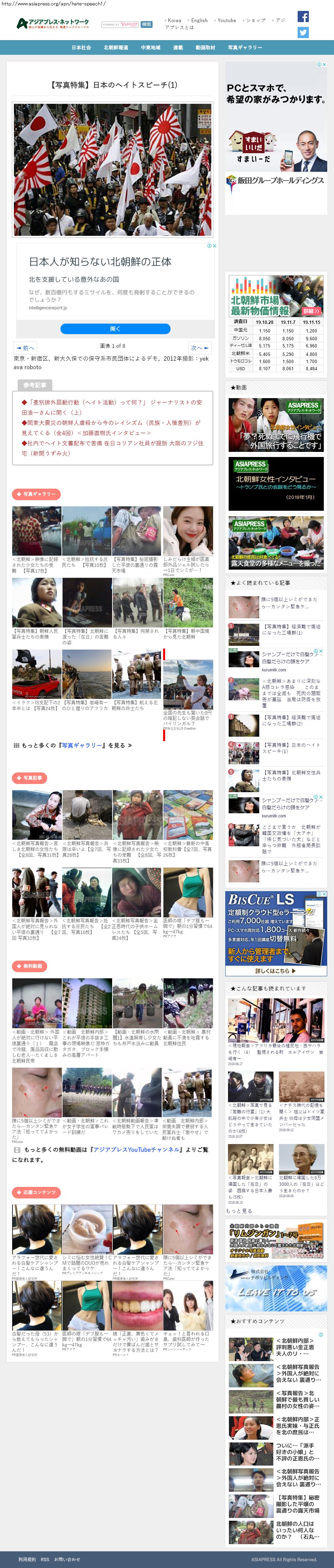Go to next image 次へ

[x=199, y=348]
